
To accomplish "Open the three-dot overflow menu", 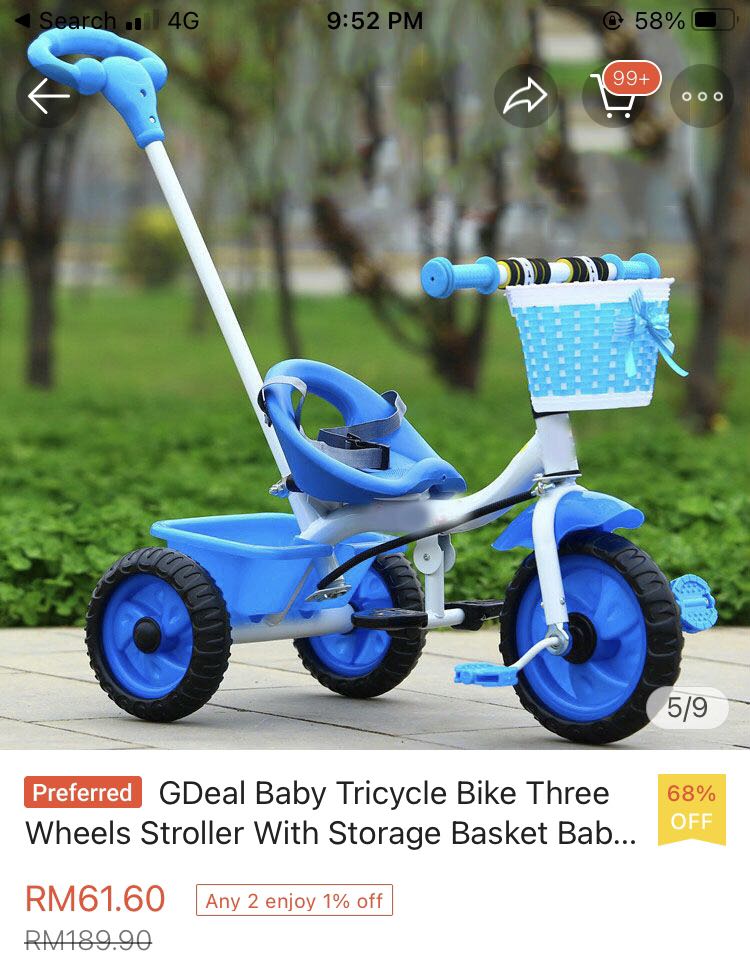I will click(701, 96).
